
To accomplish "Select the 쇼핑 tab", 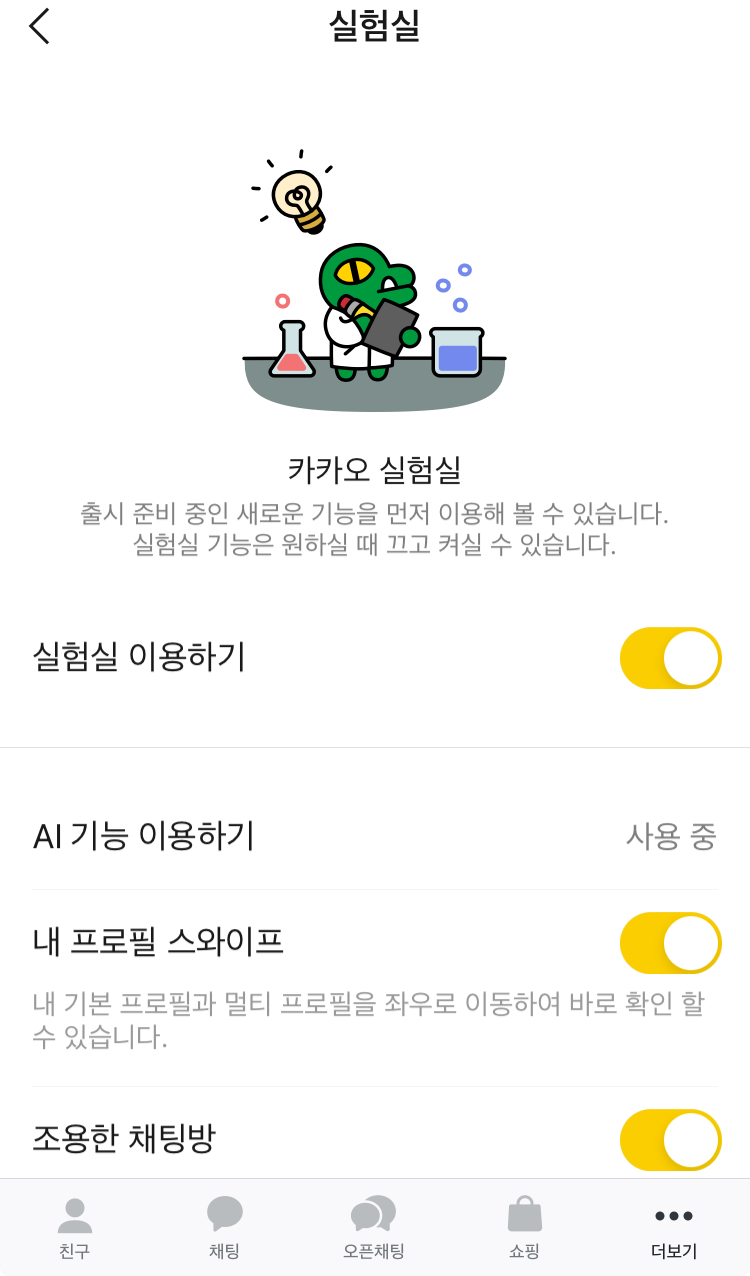I will coord(524,1227).
